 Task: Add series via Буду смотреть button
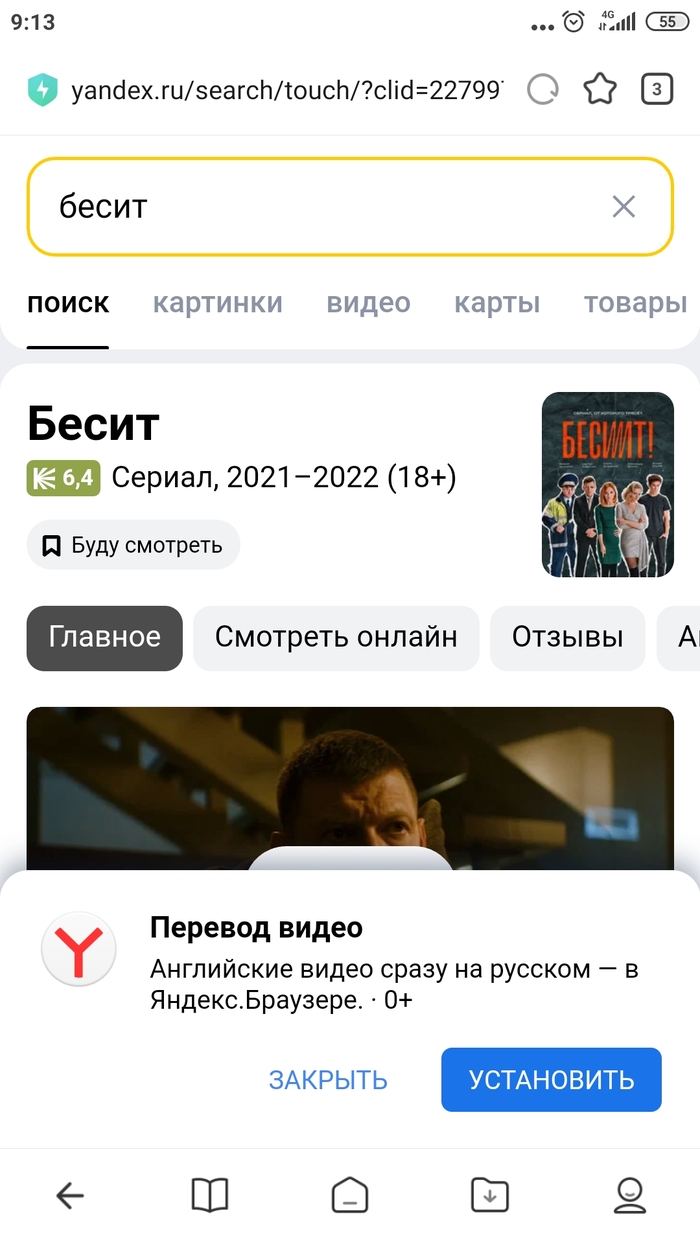[x=133, y=545]
